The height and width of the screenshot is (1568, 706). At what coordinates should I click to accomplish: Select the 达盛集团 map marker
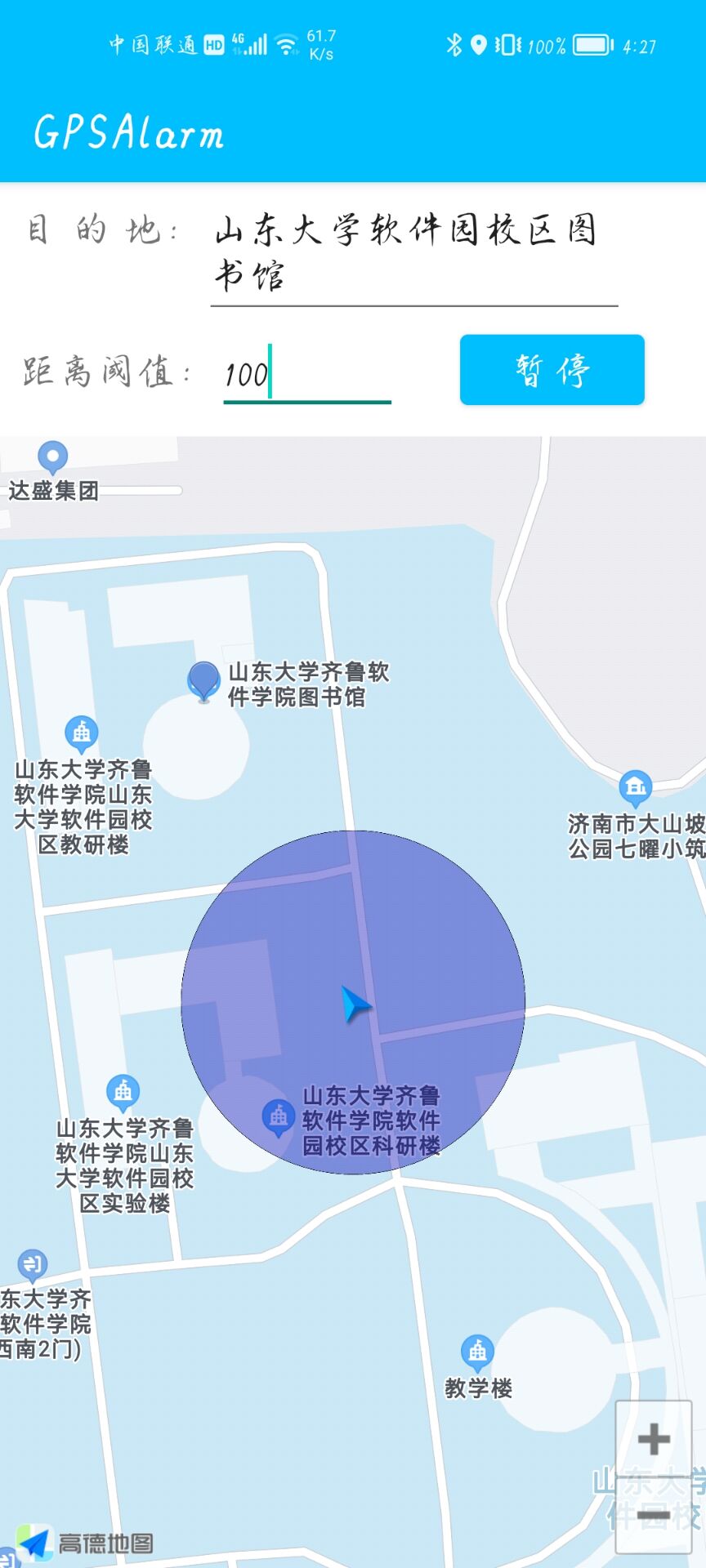[x=53, y=457]
